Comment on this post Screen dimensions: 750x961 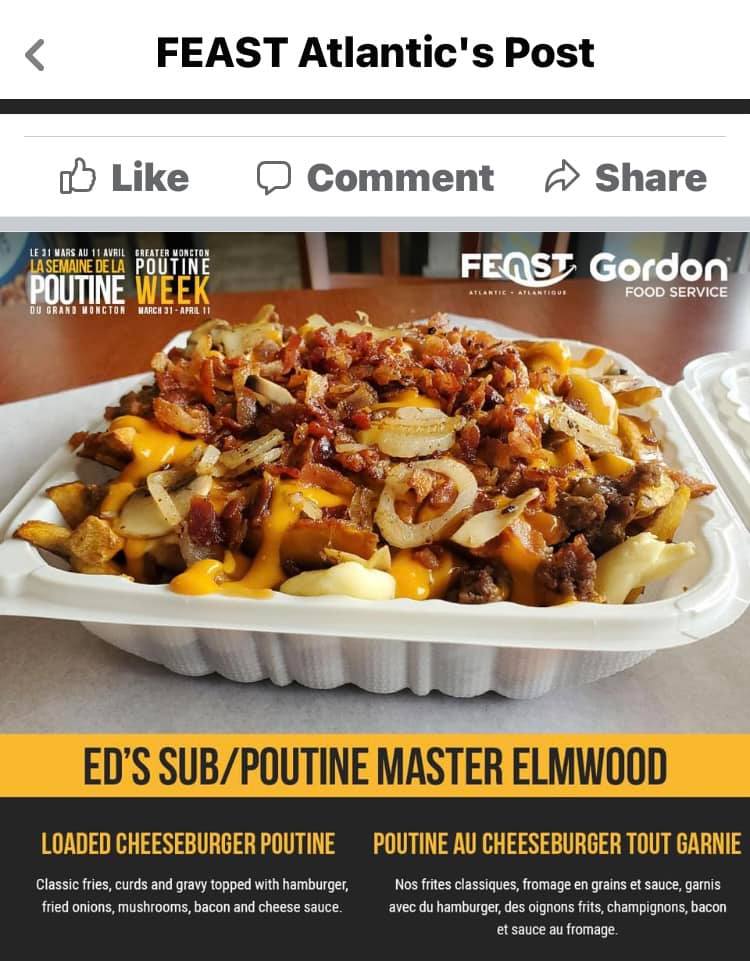375,178
